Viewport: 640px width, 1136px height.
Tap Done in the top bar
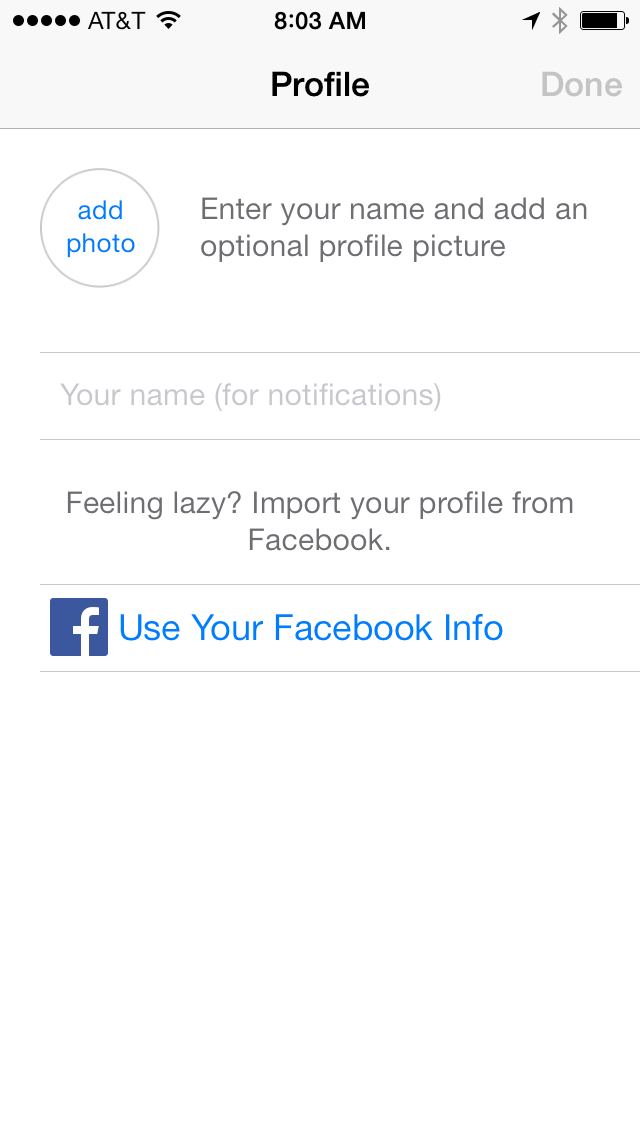coord(581,85)
